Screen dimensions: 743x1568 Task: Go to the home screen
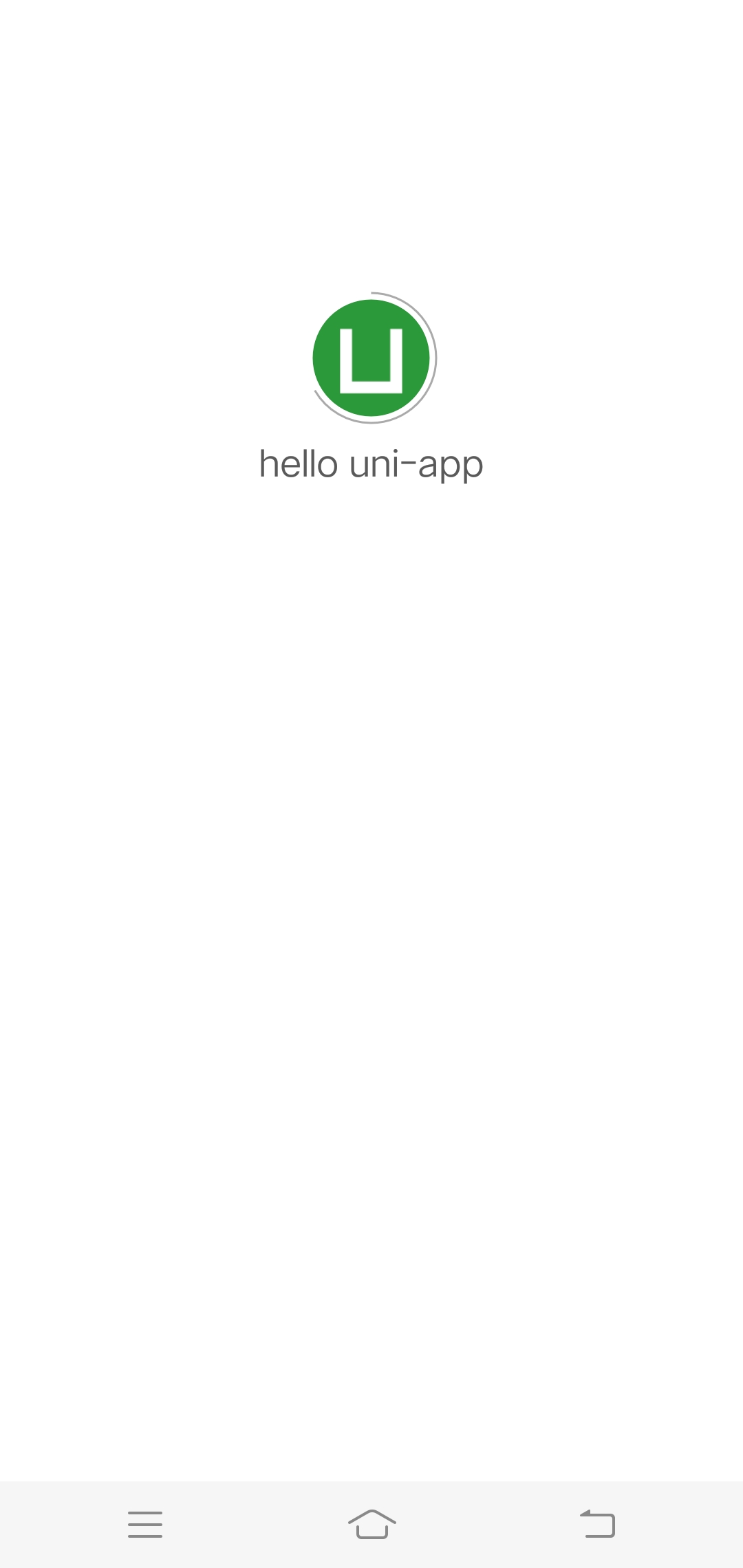click(x=371, y=1524)
